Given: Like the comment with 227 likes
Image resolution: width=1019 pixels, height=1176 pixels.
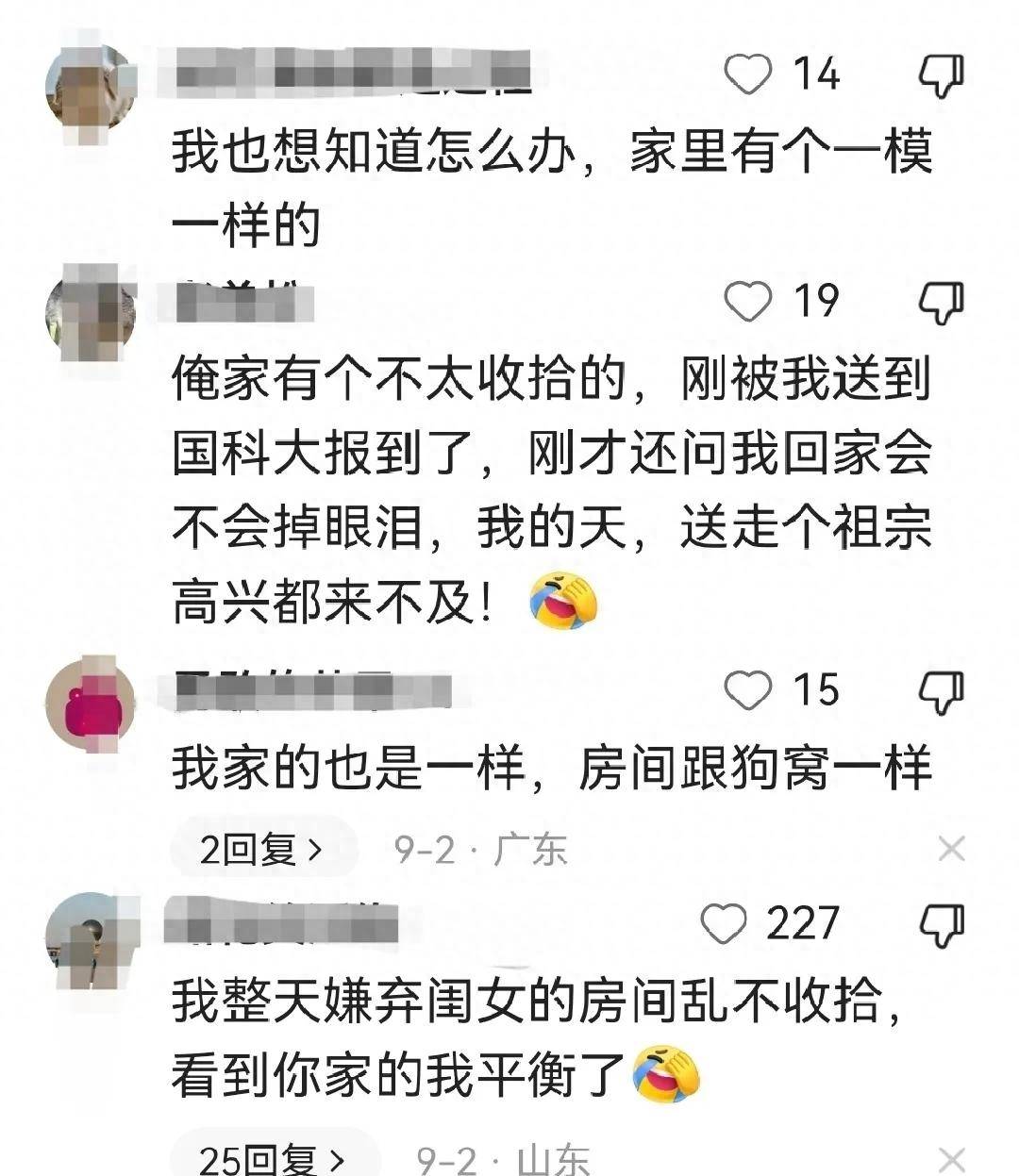Looking at the screenshot, I should coord(725,923).
